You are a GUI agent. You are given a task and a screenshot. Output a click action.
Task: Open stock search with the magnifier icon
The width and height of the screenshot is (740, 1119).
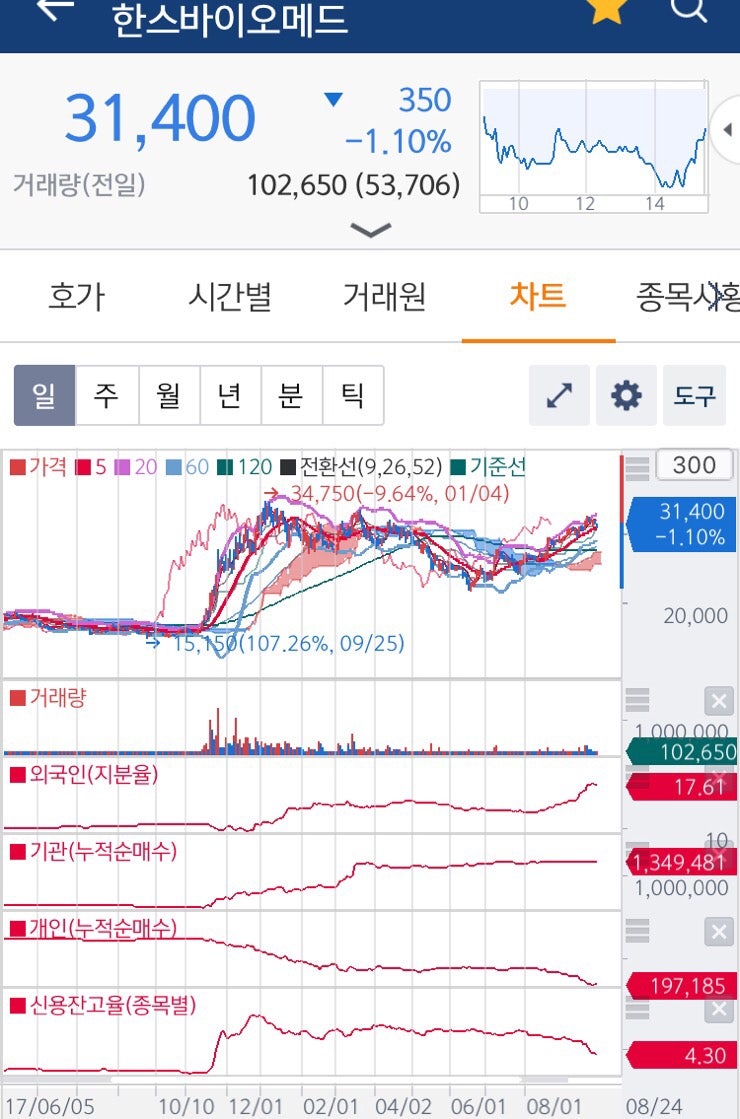pyautogui.click(x=688, y=13)
